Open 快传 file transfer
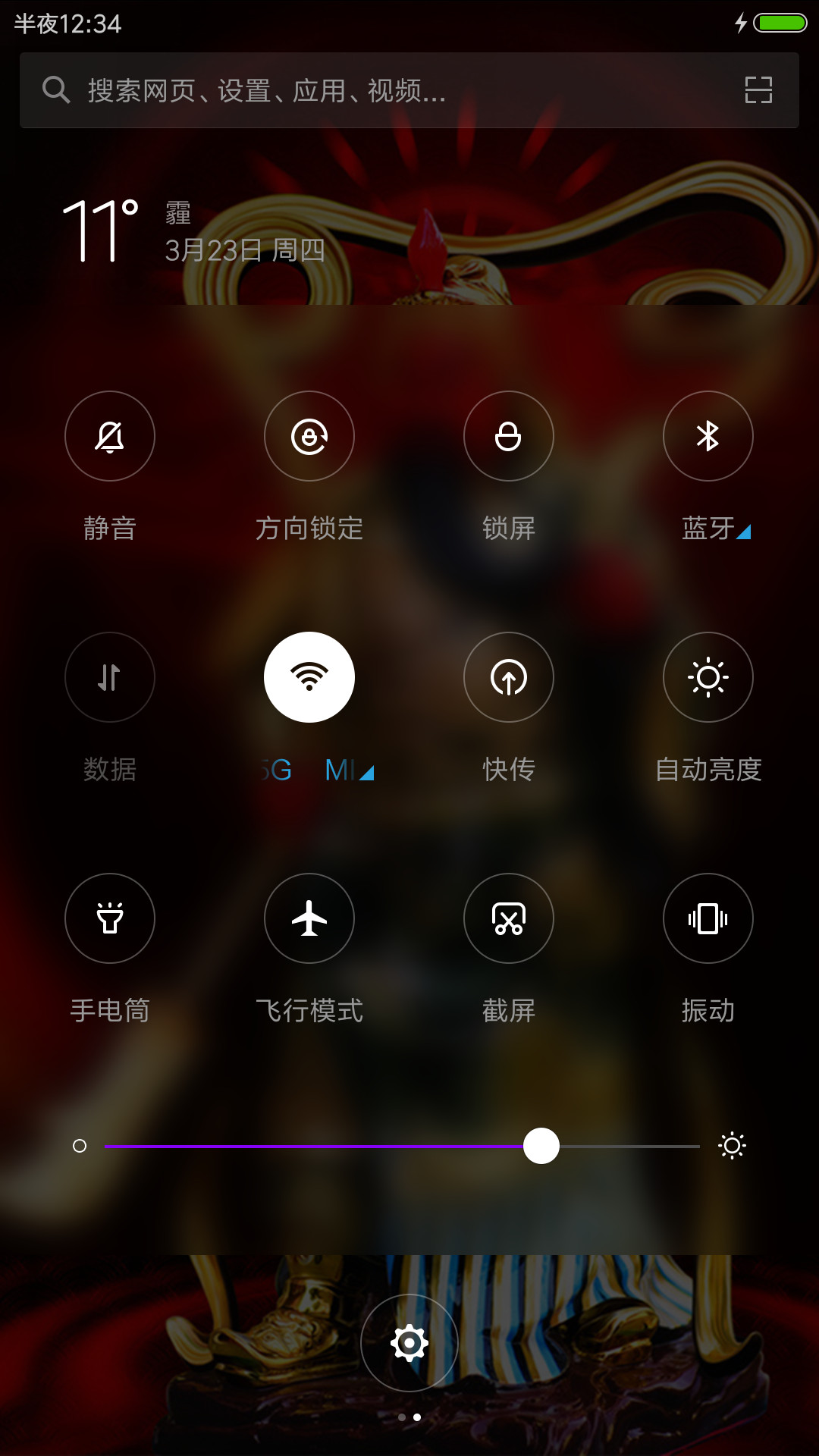Image resolution: width=819 pixels, height=1456 pixels. point(509,677)
